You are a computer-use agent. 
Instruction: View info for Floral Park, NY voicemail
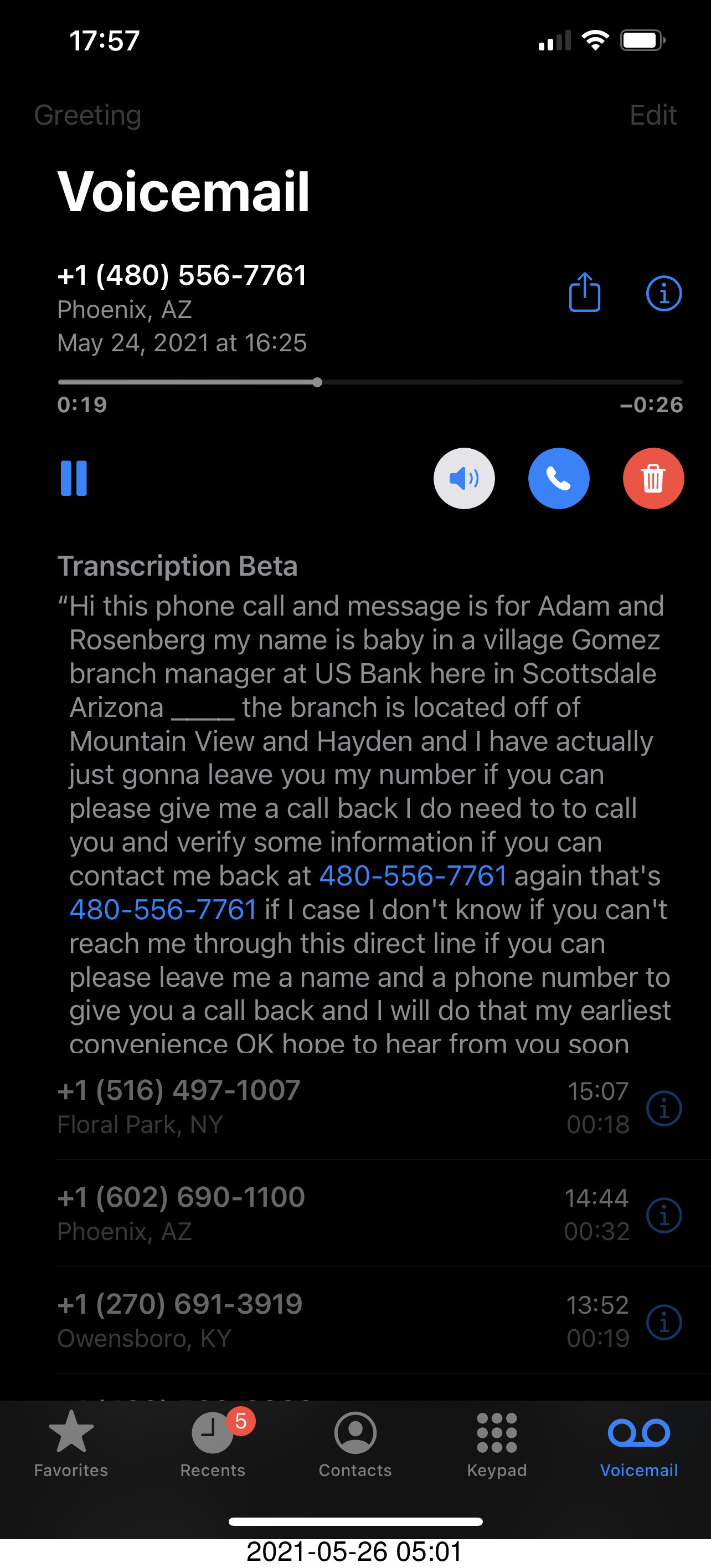coord(663,1108)
